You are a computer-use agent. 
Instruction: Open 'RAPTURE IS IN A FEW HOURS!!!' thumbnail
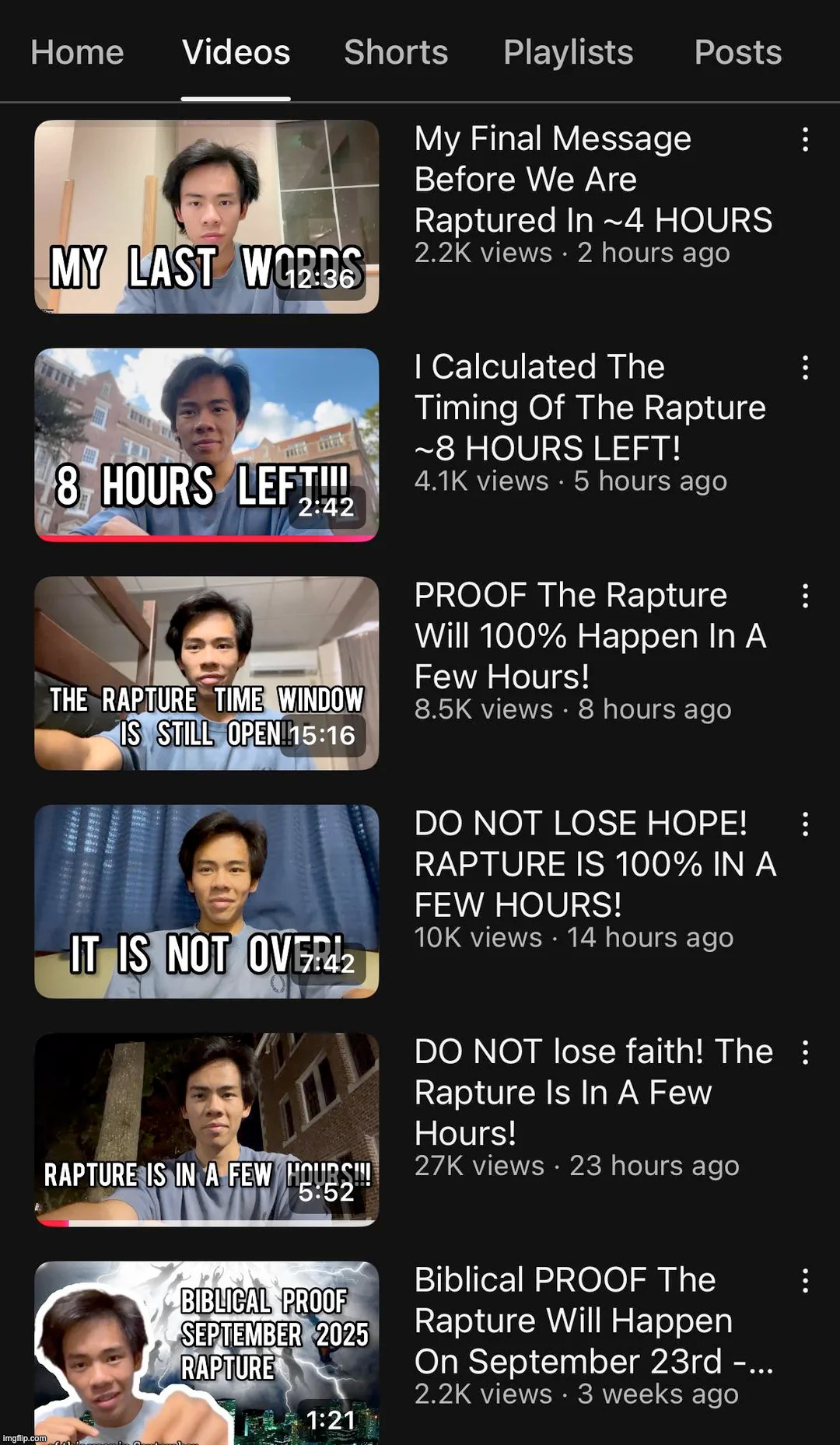206,1128
